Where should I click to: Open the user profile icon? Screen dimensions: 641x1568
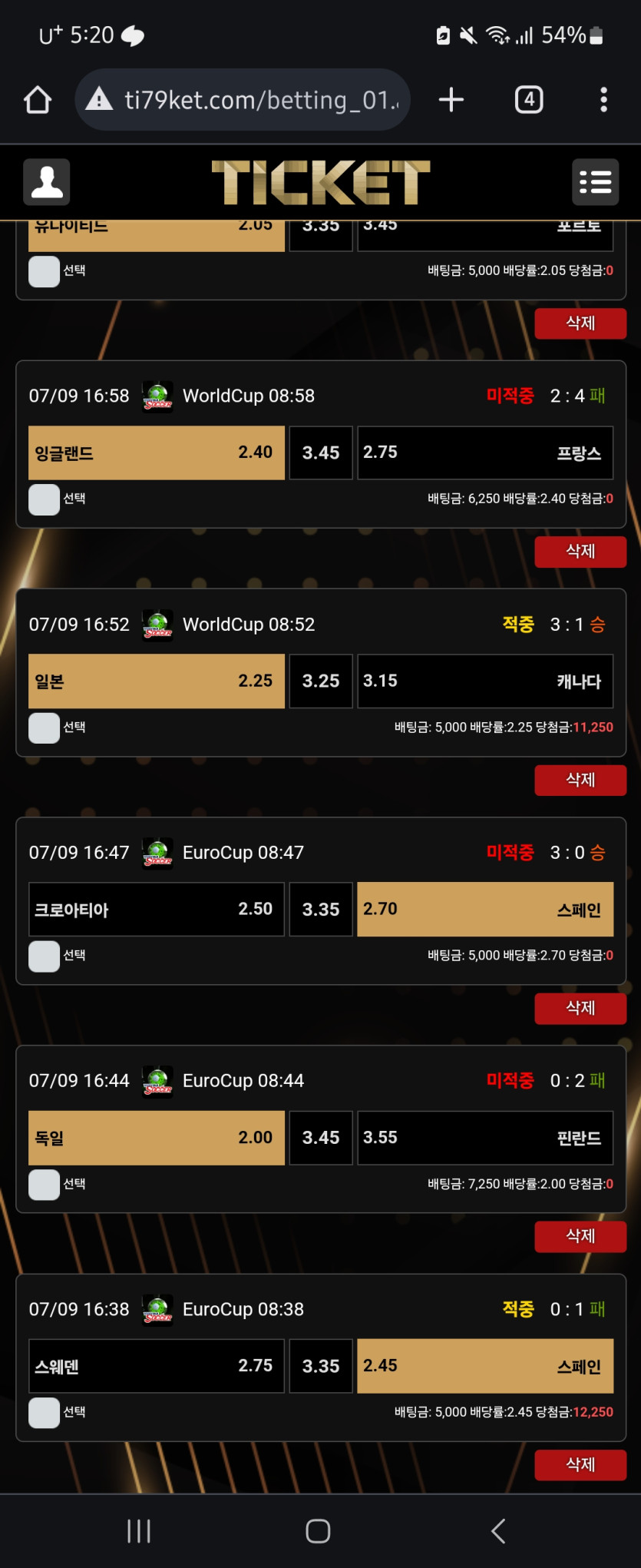click(46, 182)
